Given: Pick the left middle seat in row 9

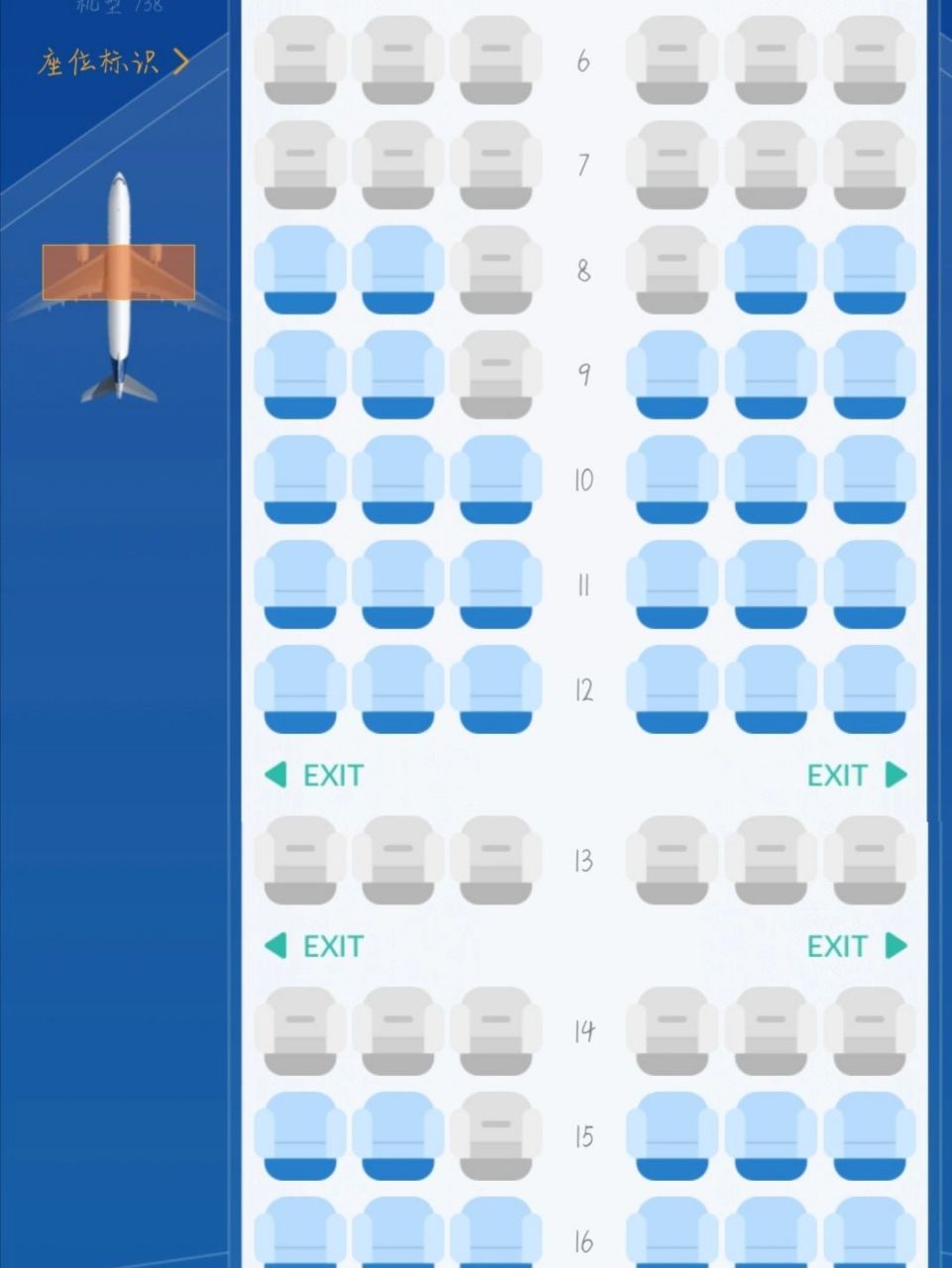Looking at the screenshot, I should [x=397, y=374].
